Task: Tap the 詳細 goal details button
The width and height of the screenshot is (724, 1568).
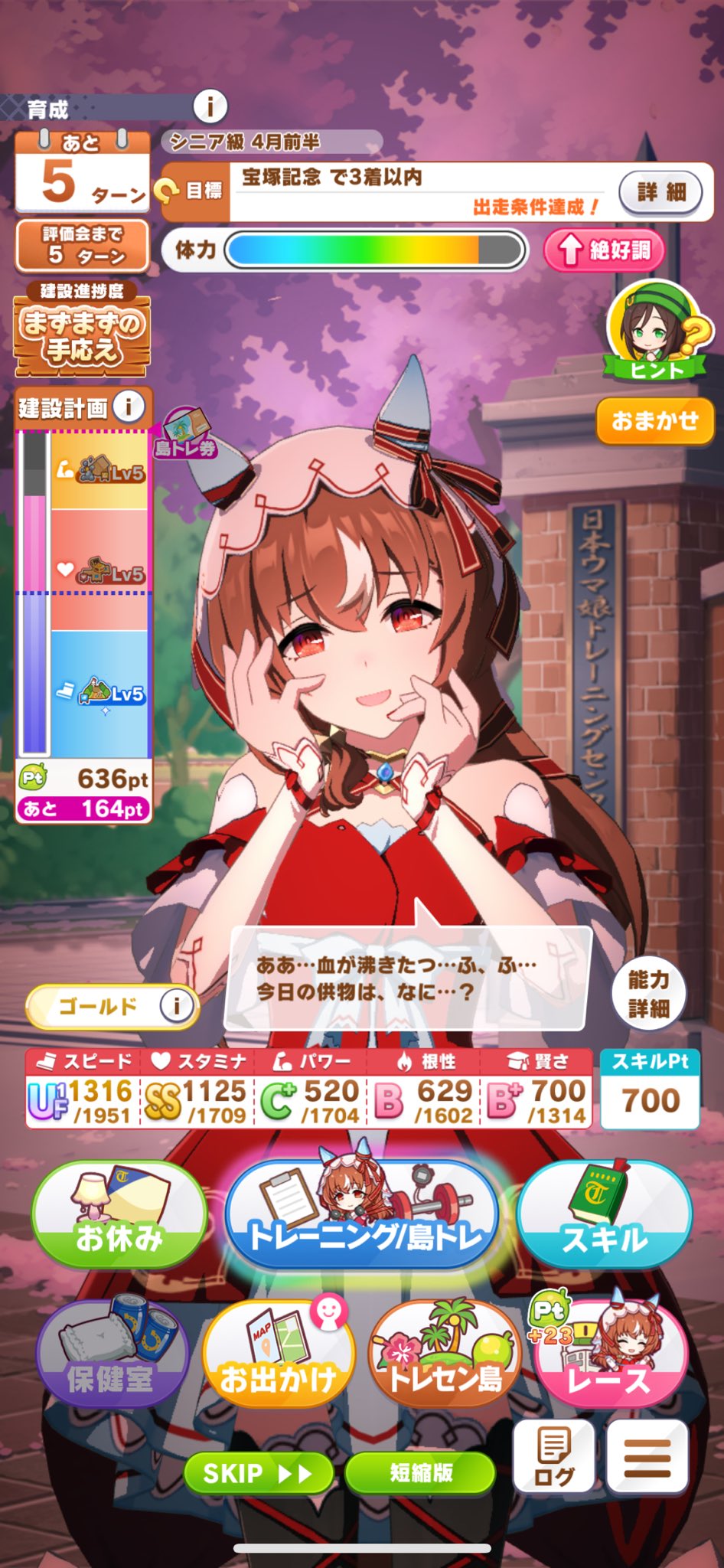Action: tap(660, 192)
